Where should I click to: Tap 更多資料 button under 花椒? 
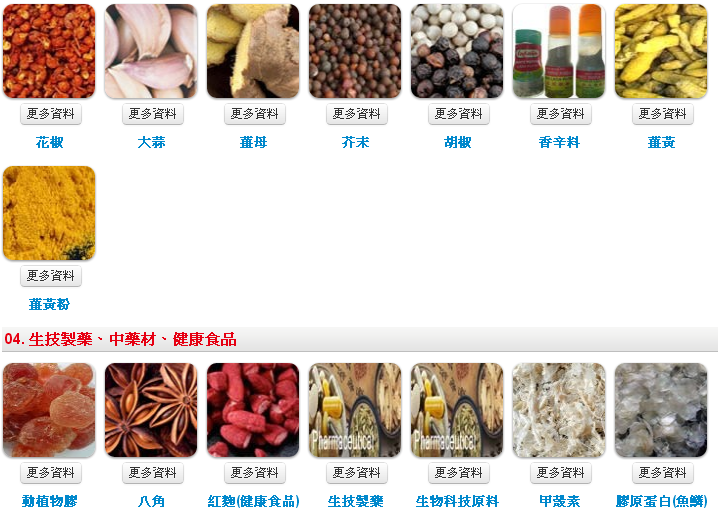50,114
